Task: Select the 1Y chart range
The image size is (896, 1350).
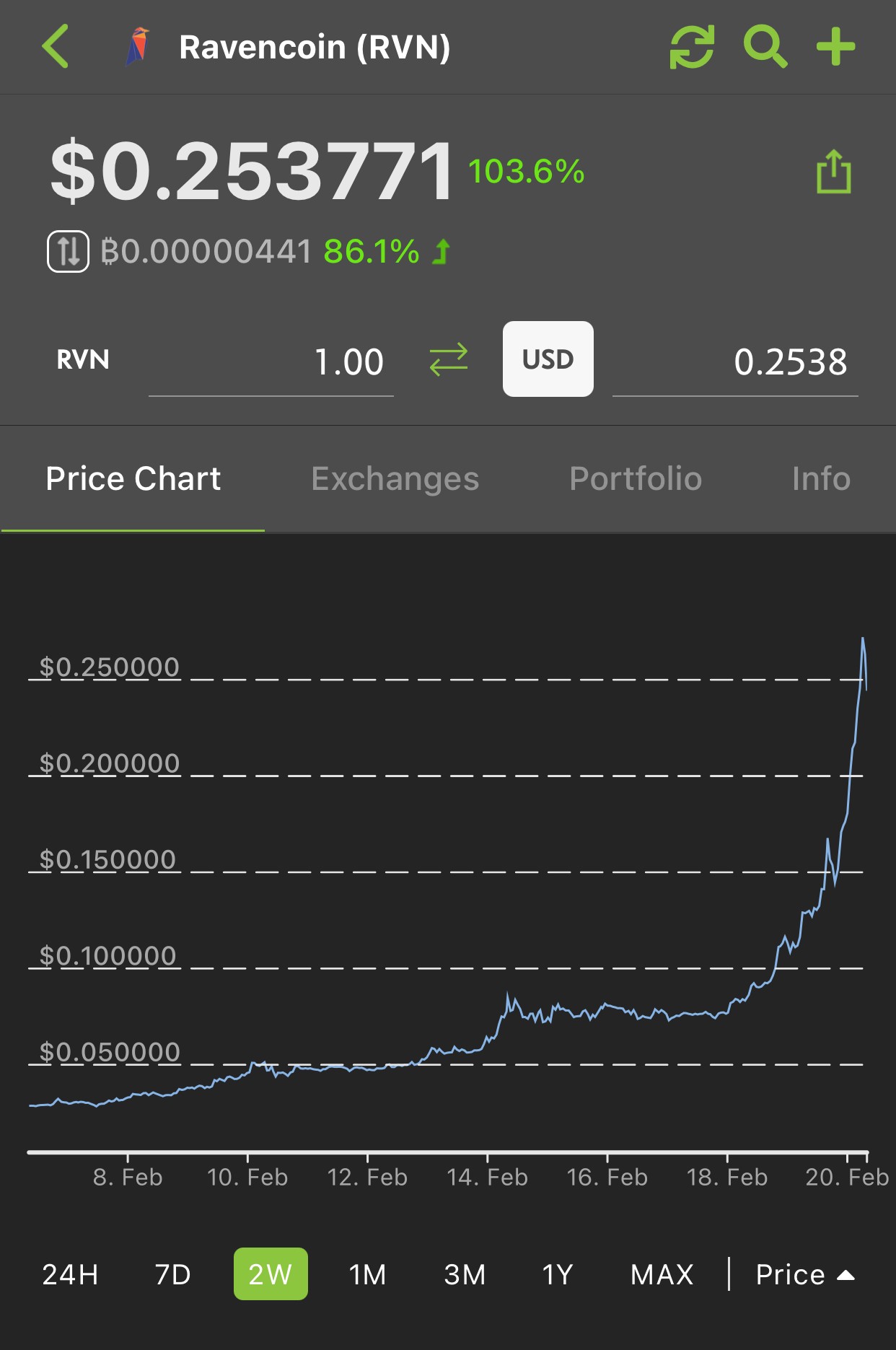Action: pos(557,1274)
